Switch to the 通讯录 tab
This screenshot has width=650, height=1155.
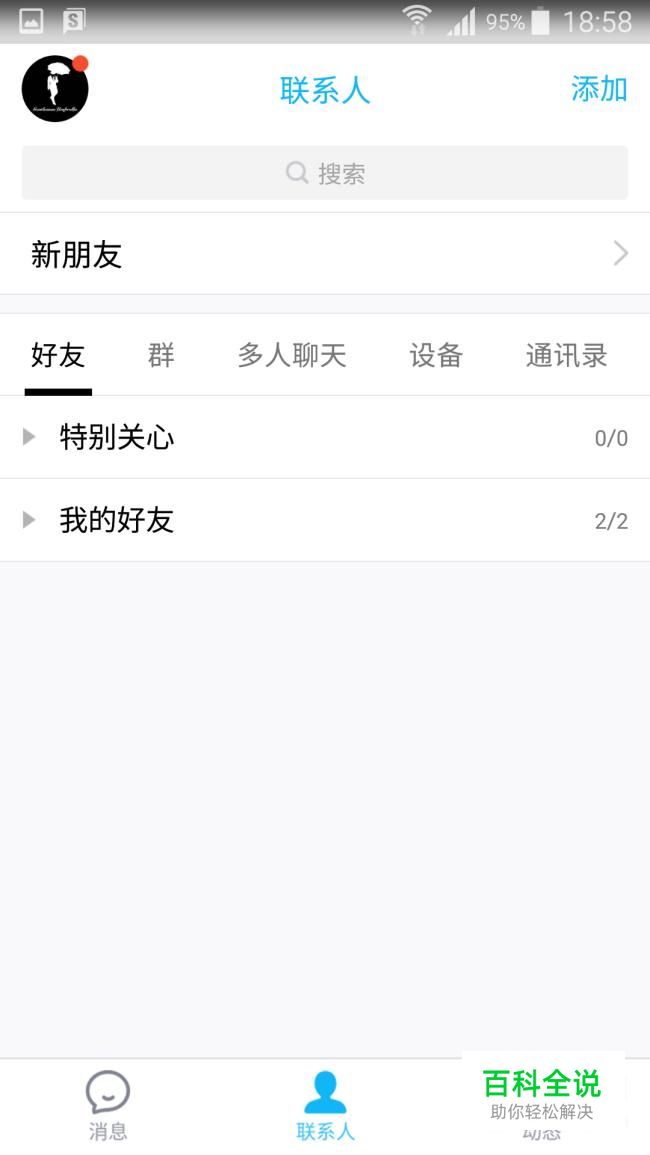tap(566, 355)
